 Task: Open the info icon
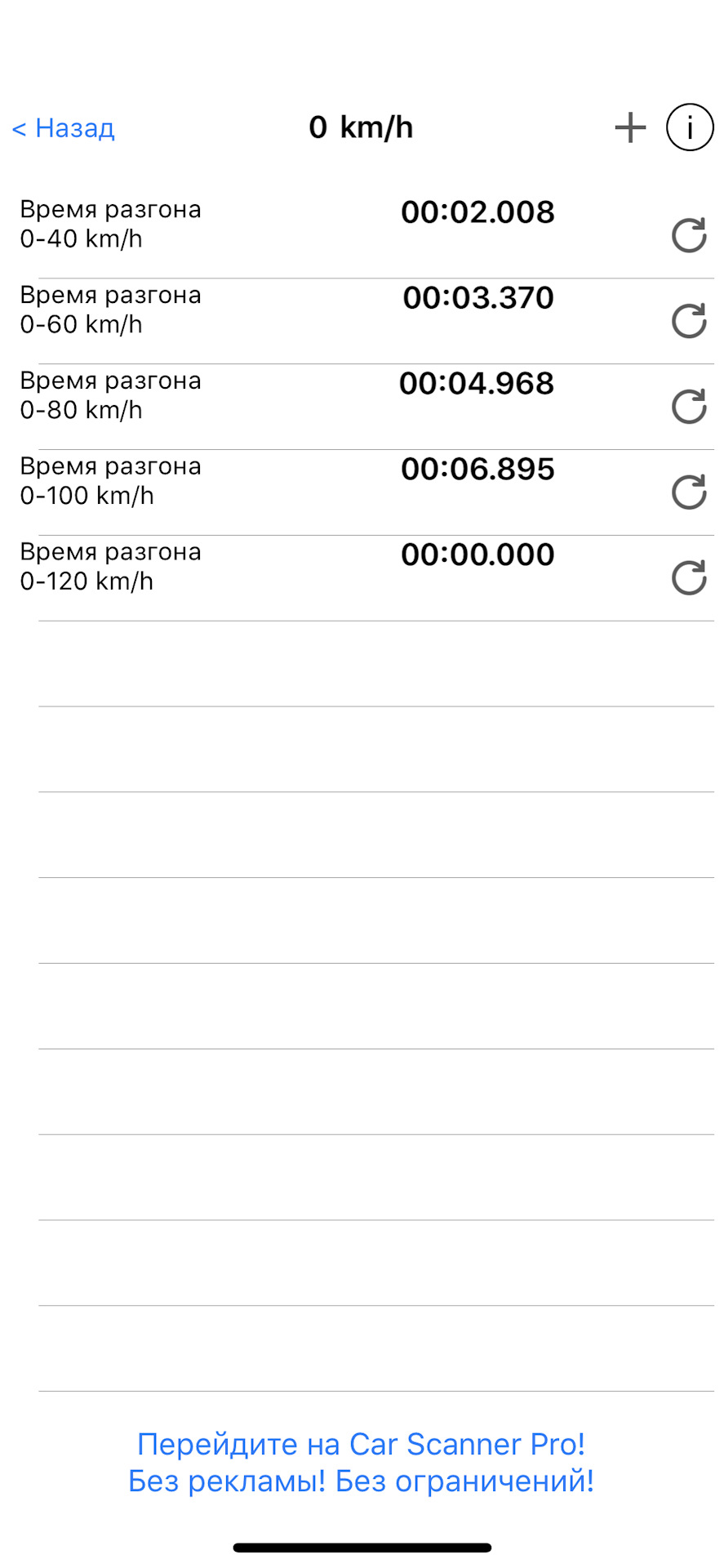click(x=690, y=128)
